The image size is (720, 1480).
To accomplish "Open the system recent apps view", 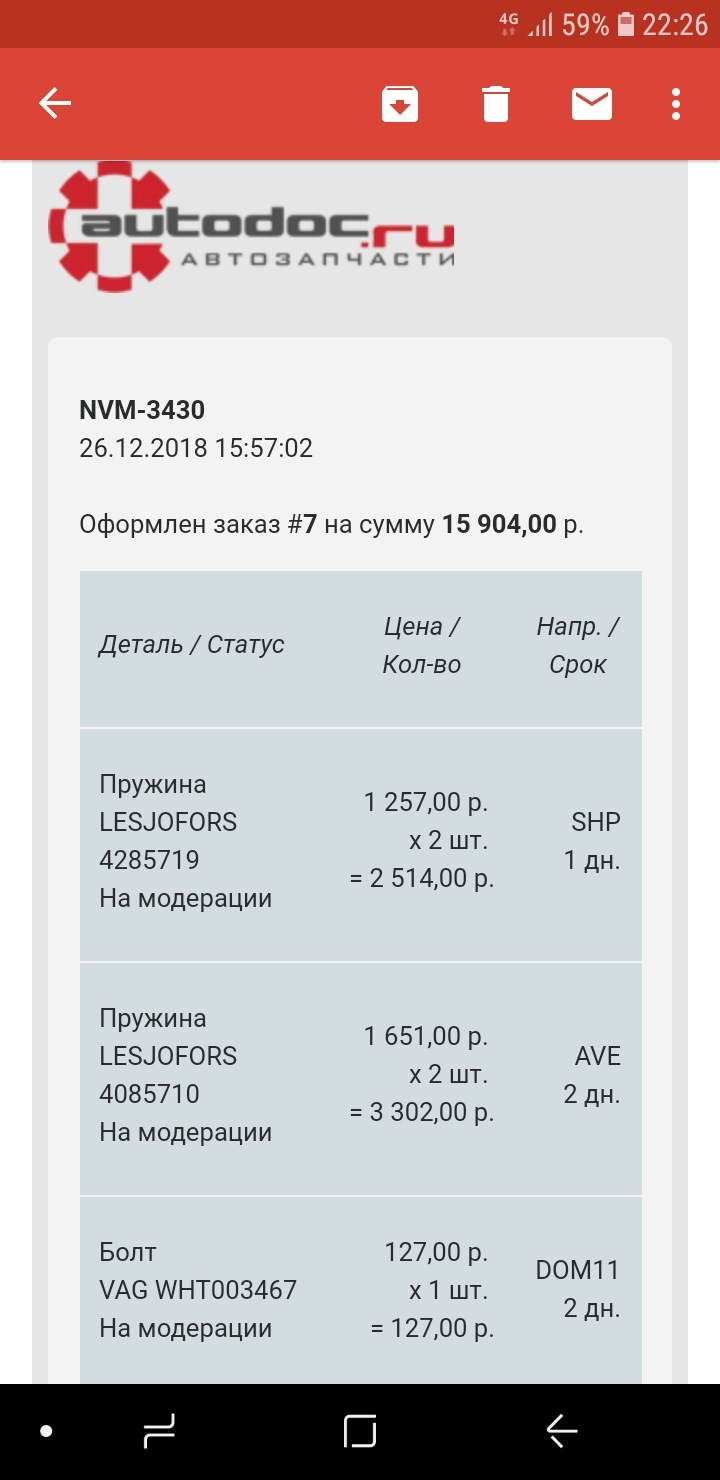I will pyautogui.click(x=160, y=1432).
